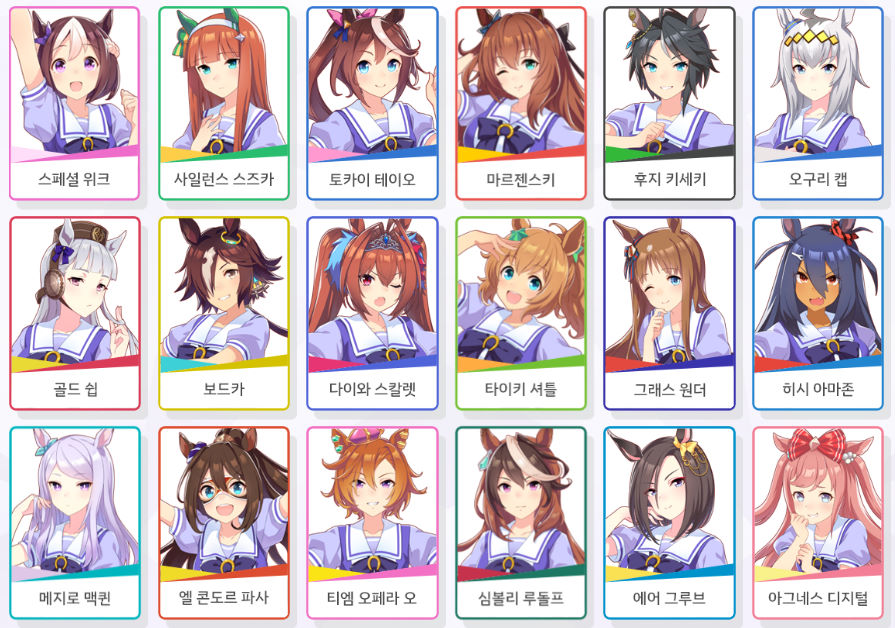Open 타이키 셔틀's character card
Screen dimensions: 895x628
coord(521,313)
